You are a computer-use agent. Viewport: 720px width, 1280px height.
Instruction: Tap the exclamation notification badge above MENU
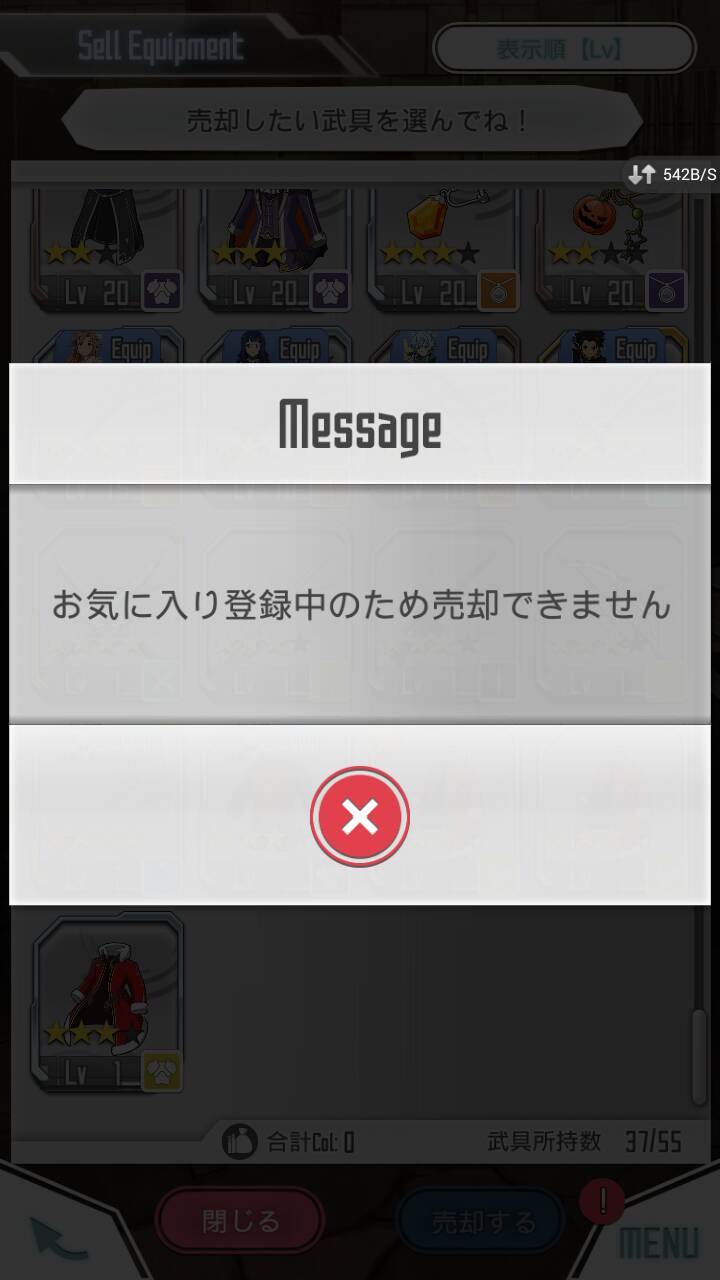pos(602,1203)
